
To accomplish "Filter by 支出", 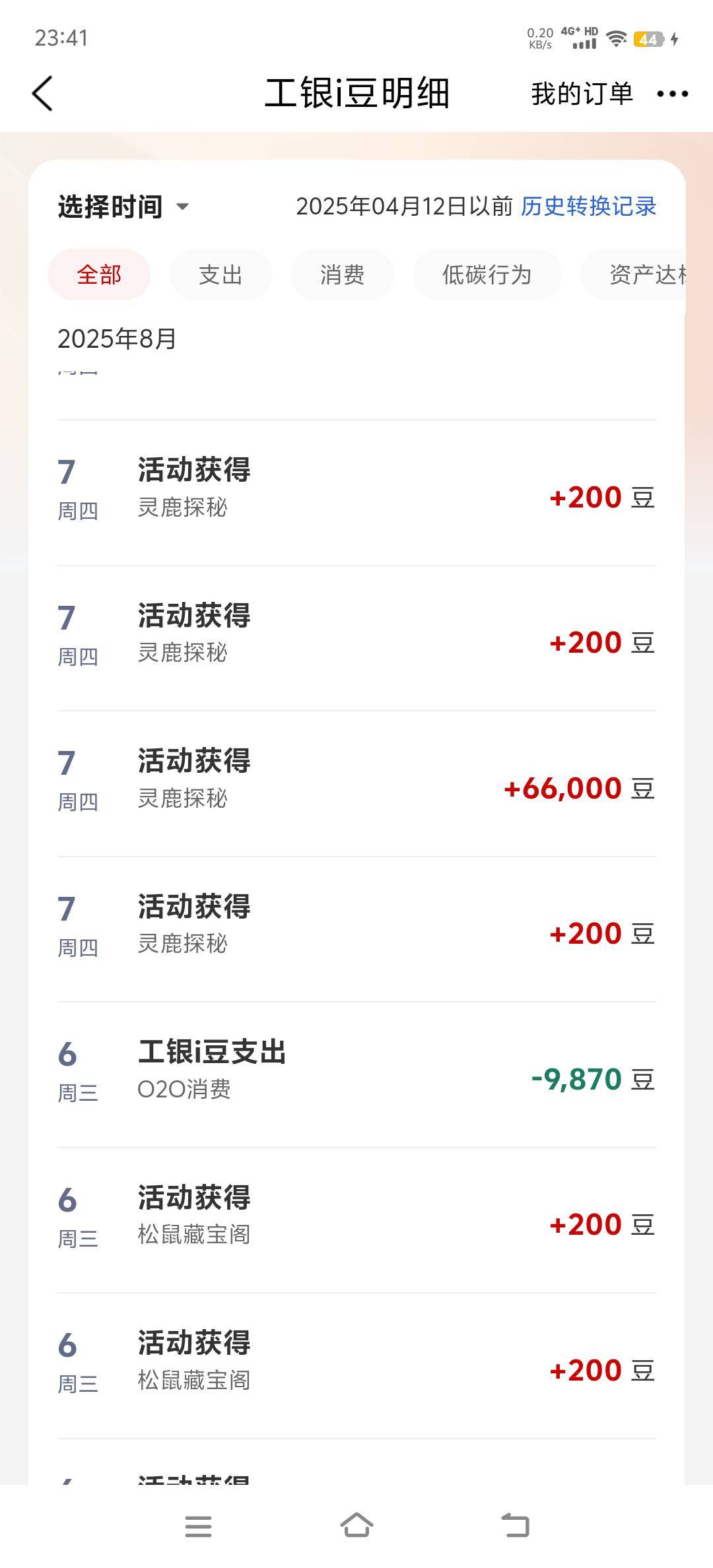I will [221, 275].
